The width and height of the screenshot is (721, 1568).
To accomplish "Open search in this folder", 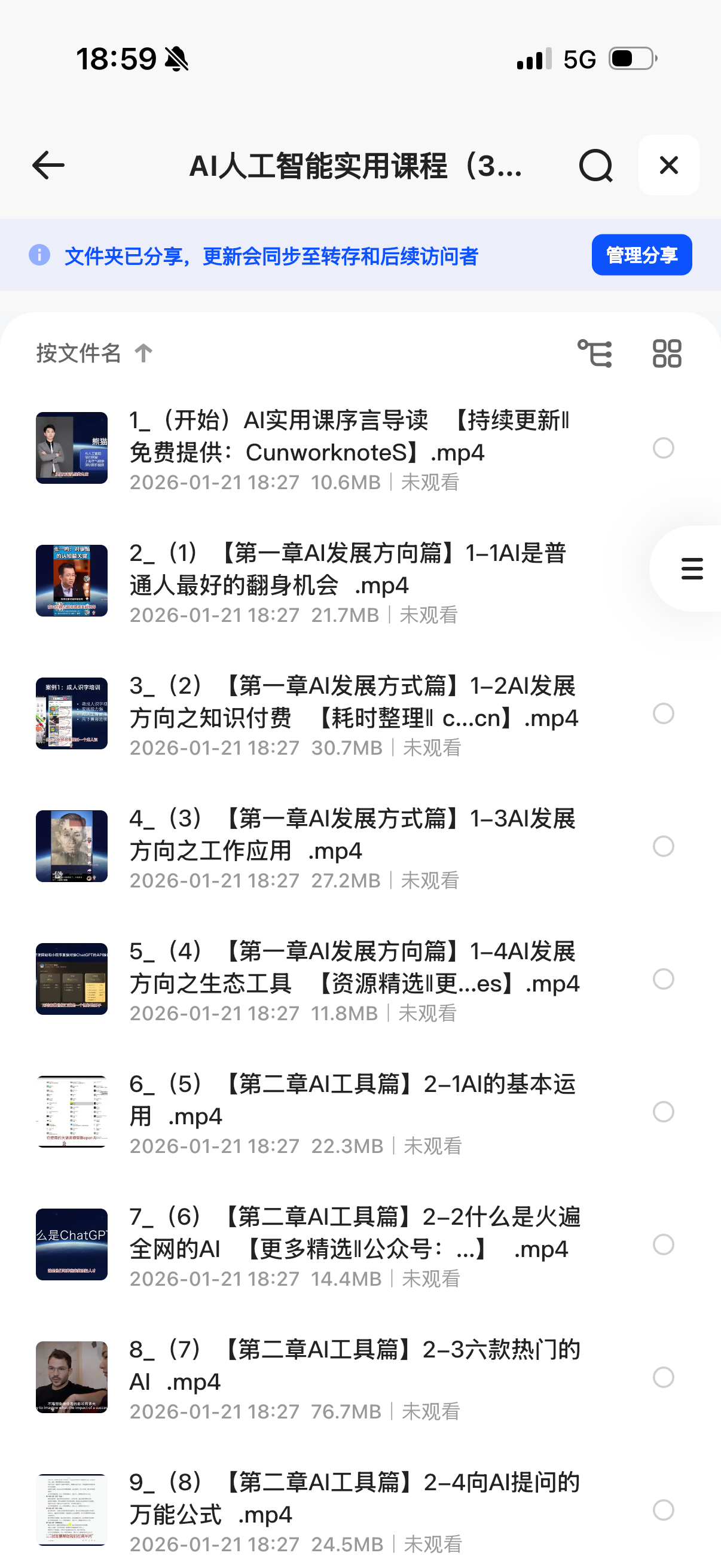I will 595,166.
